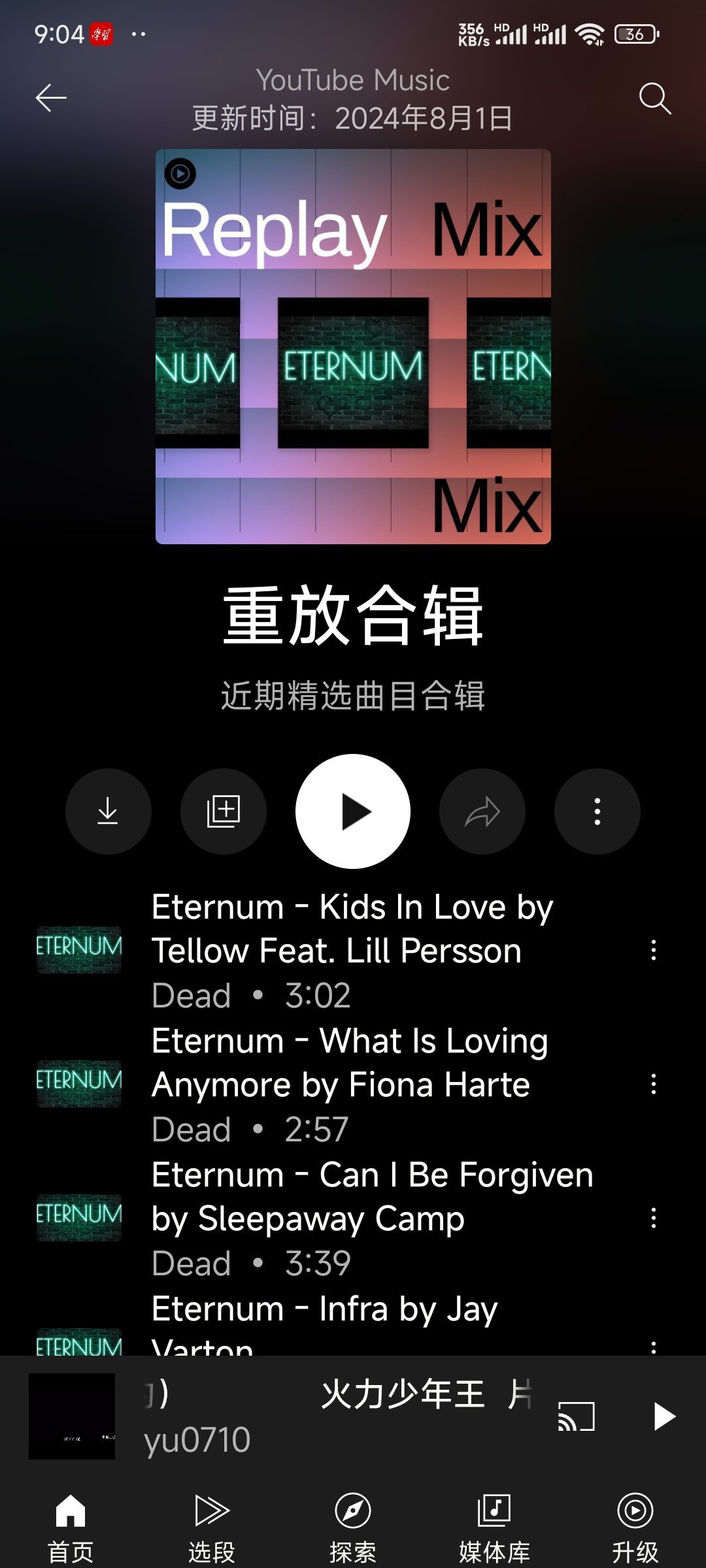Open the playlist overflow menu
The height and width of the screenshot is (1568, 706).
click(597, 811)
